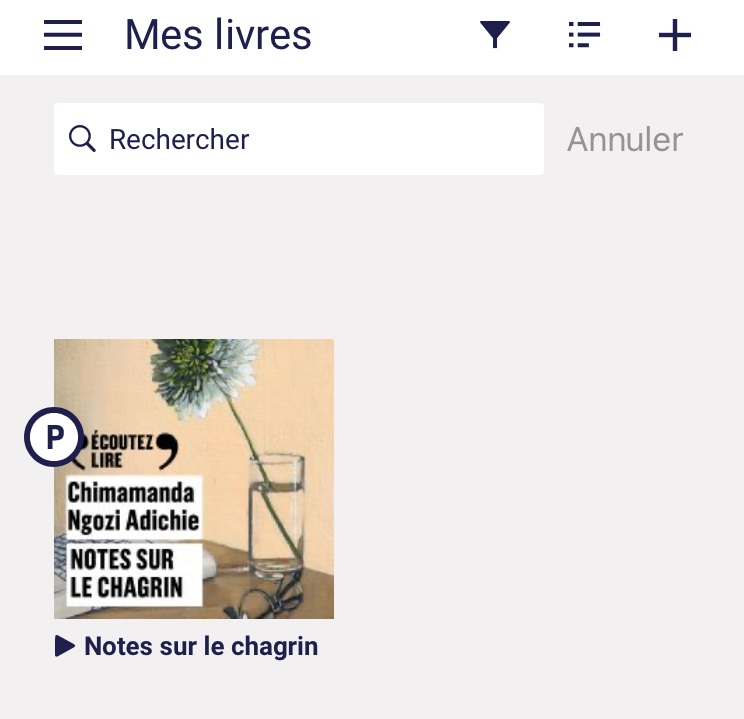This screenshot has width=744, height=719.
Task: Add a new book with plus icon
Action: pyautogui.click(x=675, y=36)
